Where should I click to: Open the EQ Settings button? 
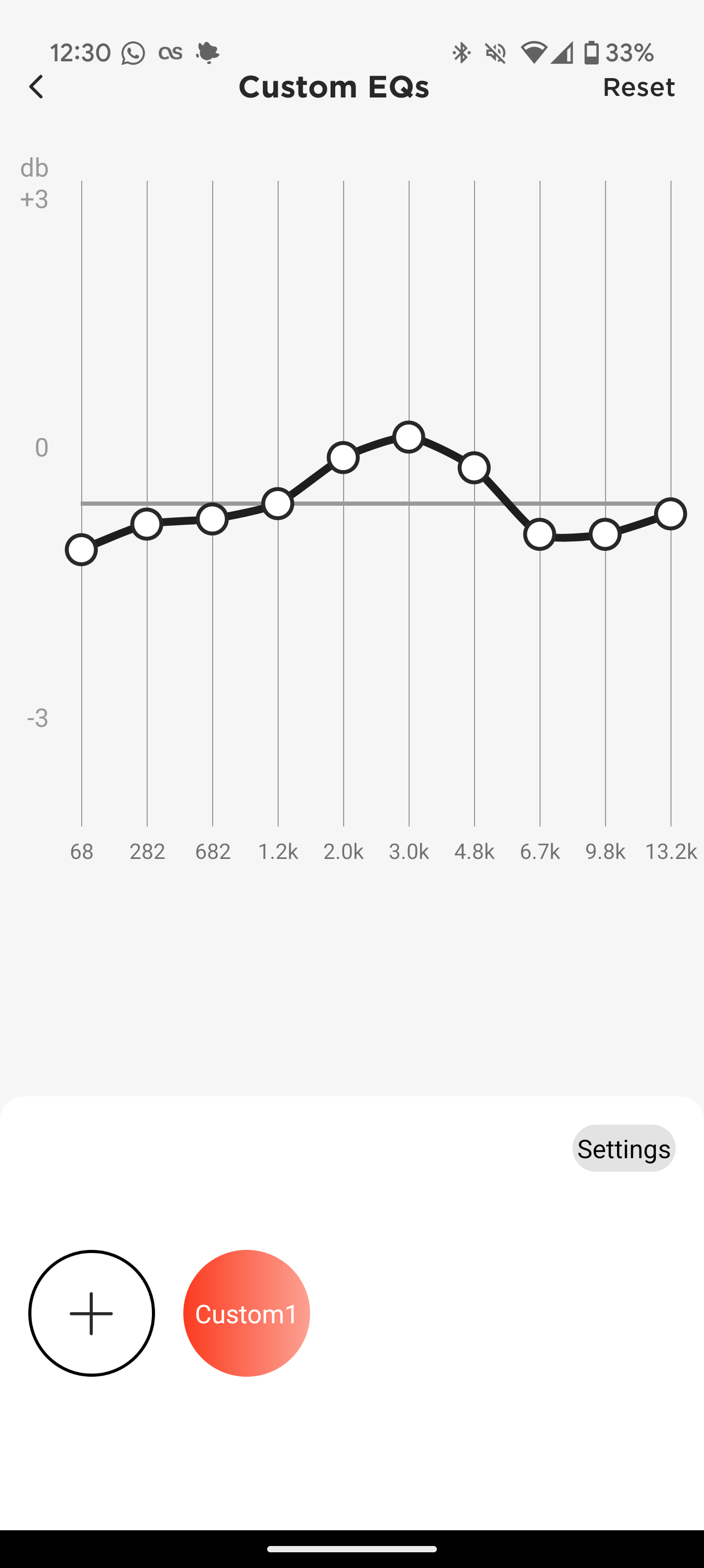coord(624,1149)
